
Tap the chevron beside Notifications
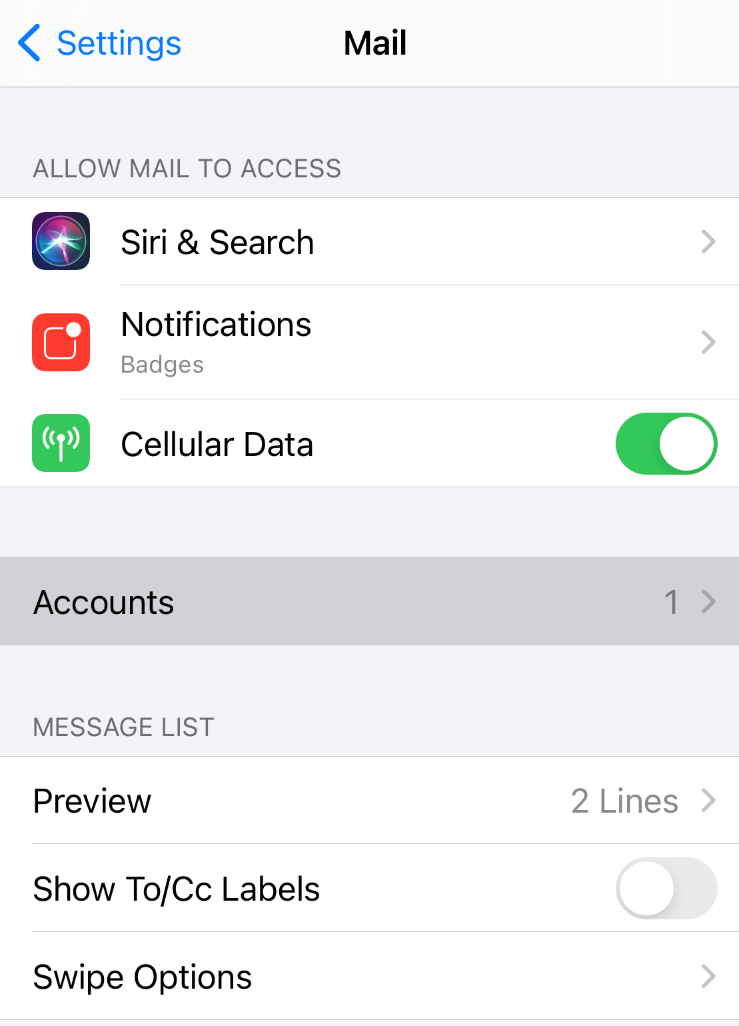pyautogui.click(x=709, y=342)
